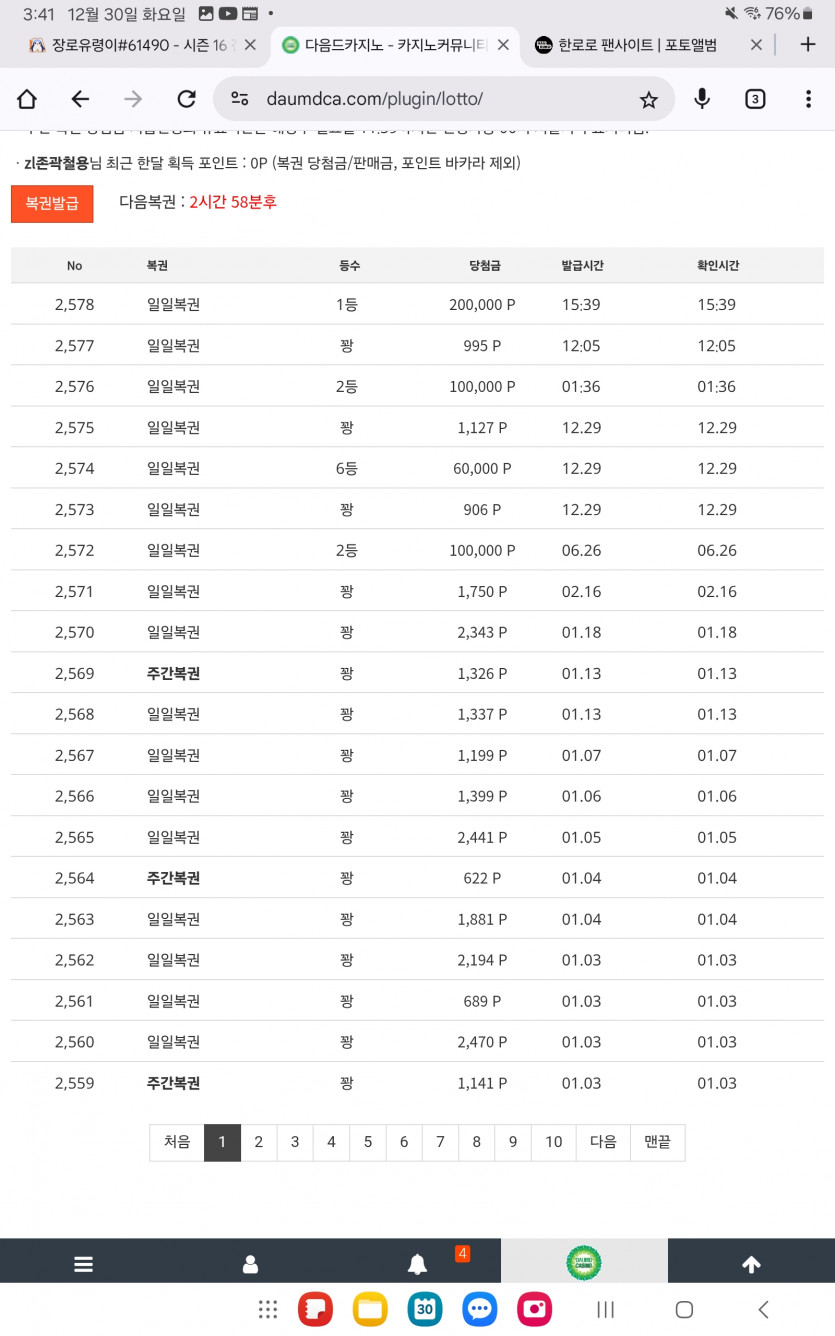This screenshot has height=1336, width=835.
Task: Open Instagram from the bottom dock
Action: coord(534,1309)
